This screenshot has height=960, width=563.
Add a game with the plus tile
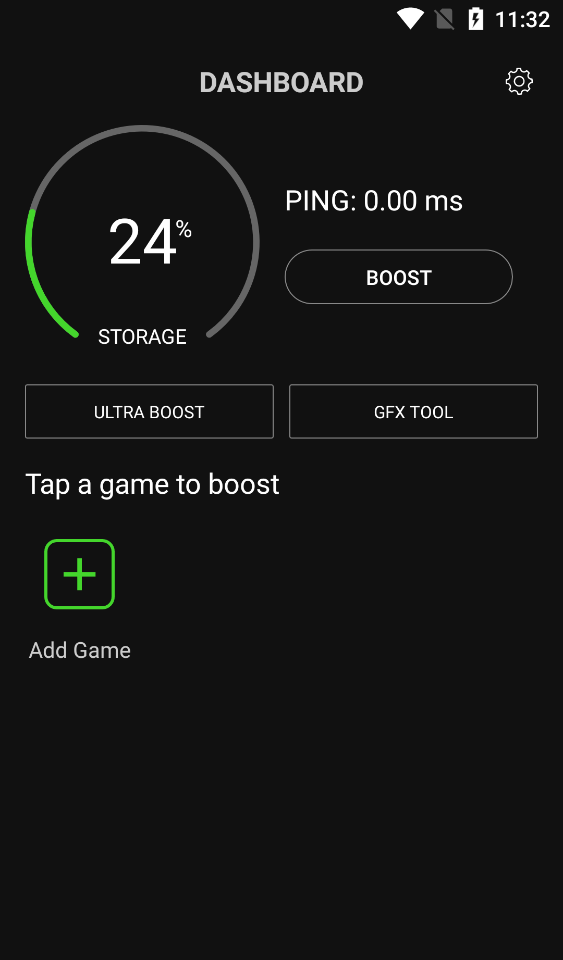click(x=80, y=574)
